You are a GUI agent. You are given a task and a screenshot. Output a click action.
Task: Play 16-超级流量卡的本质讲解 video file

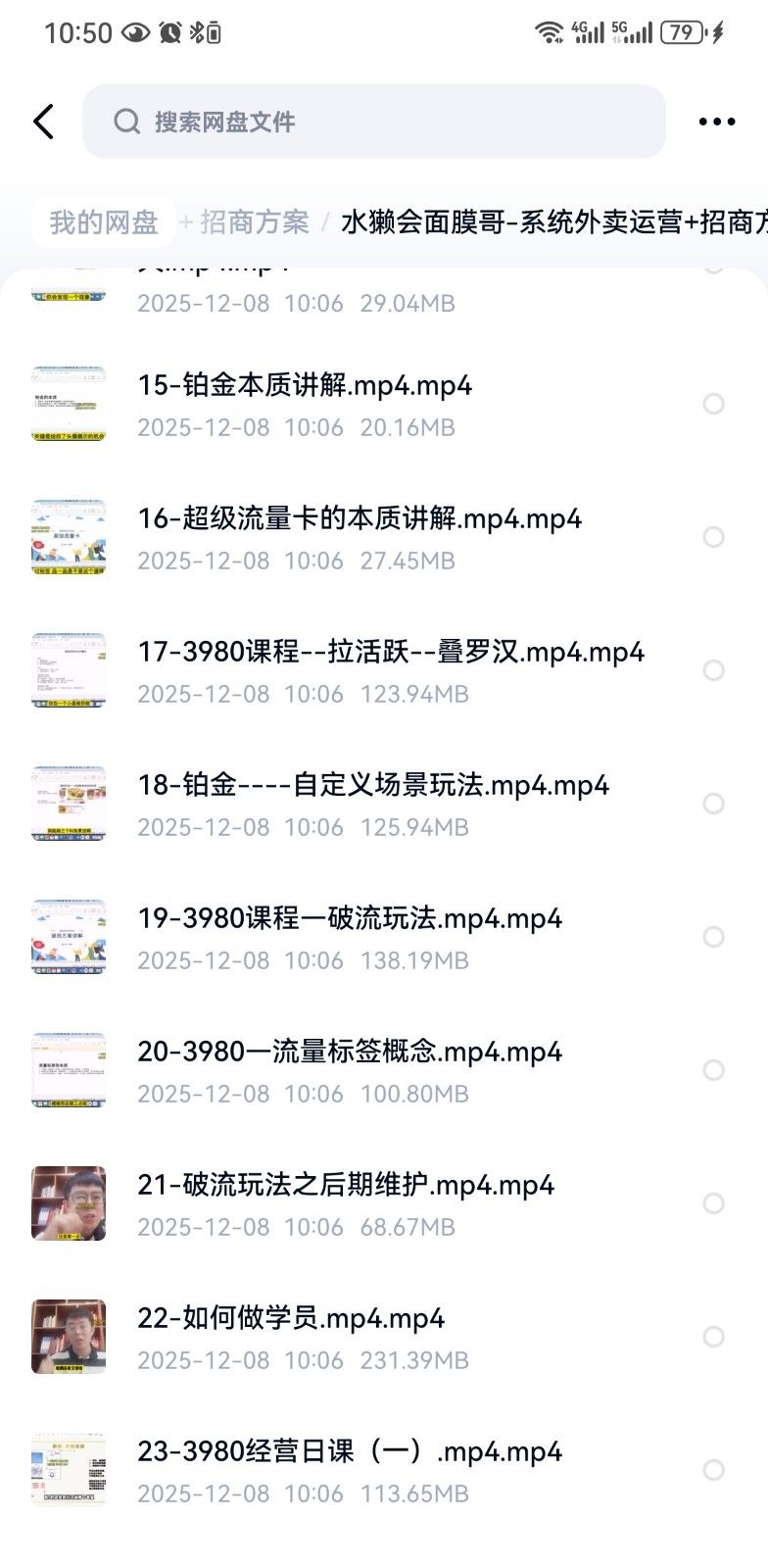[360, 518]
